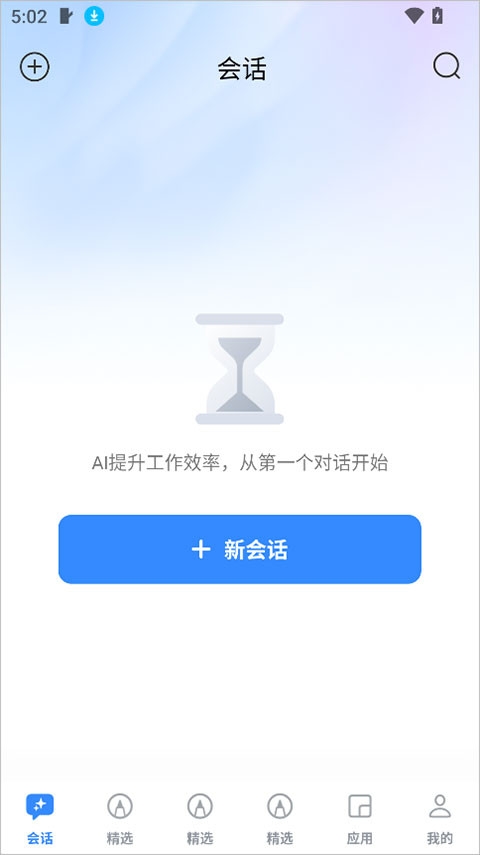Switch to the 应用 tab
This screenshot has width=480, height=855.
coord(359,819)
